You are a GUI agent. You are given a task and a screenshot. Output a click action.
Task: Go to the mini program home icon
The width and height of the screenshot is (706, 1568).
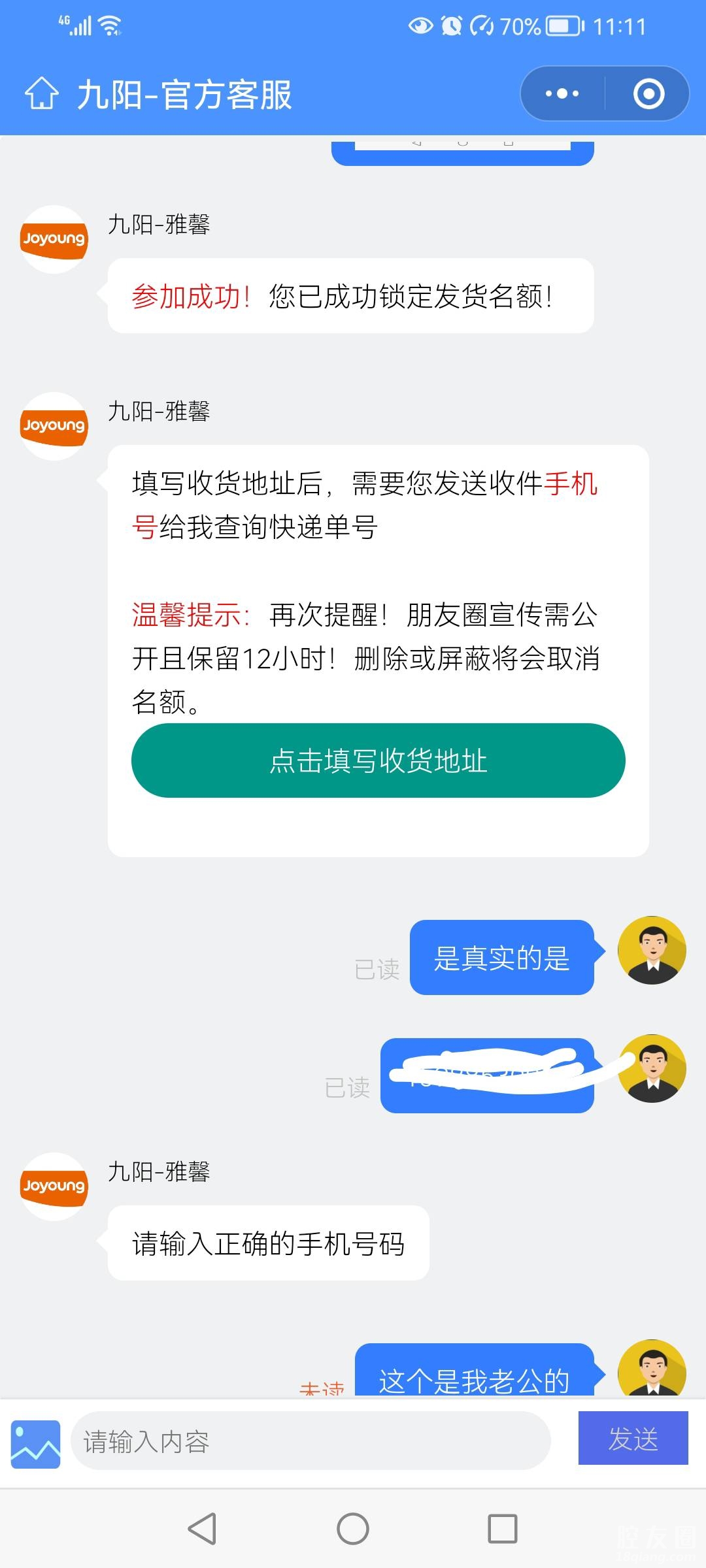point(42,94)
